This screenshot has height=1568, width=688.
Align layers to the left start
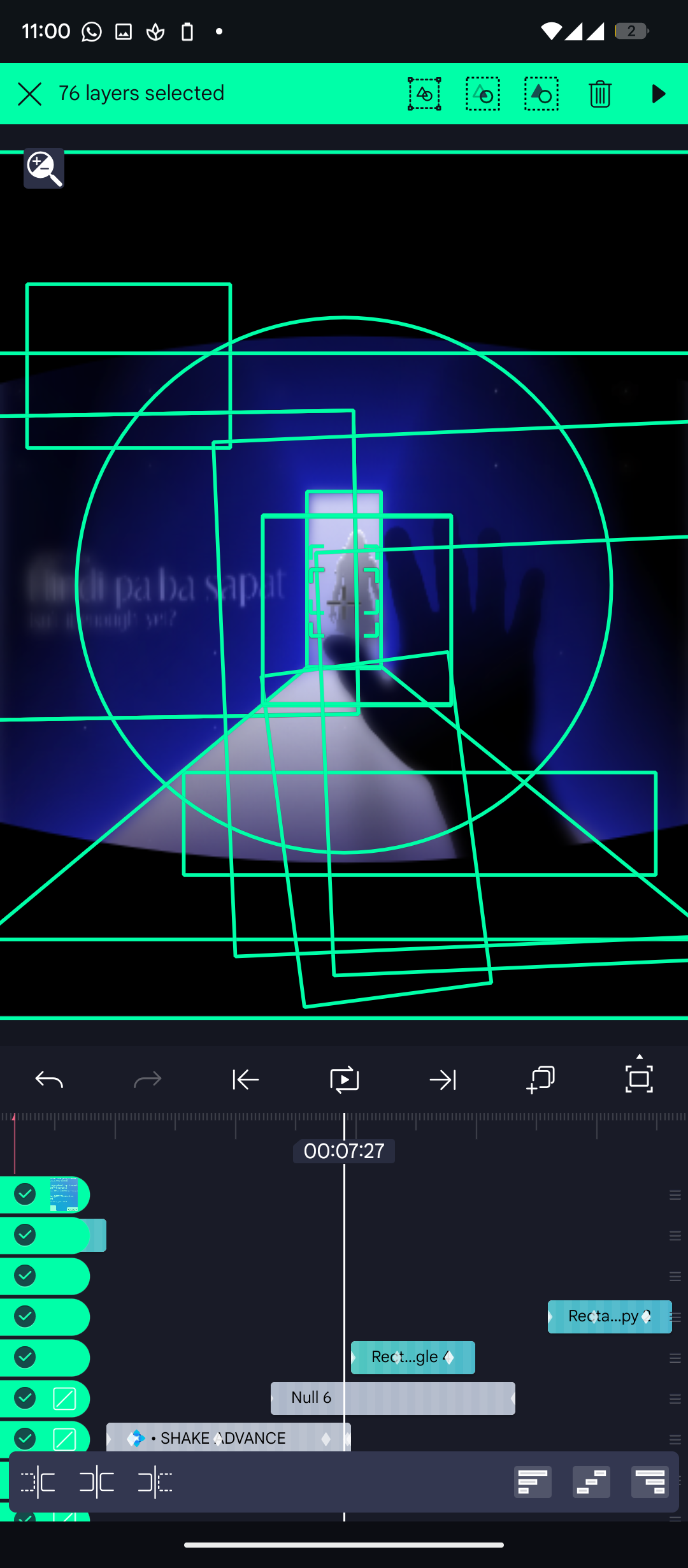tap(533, 1482)
